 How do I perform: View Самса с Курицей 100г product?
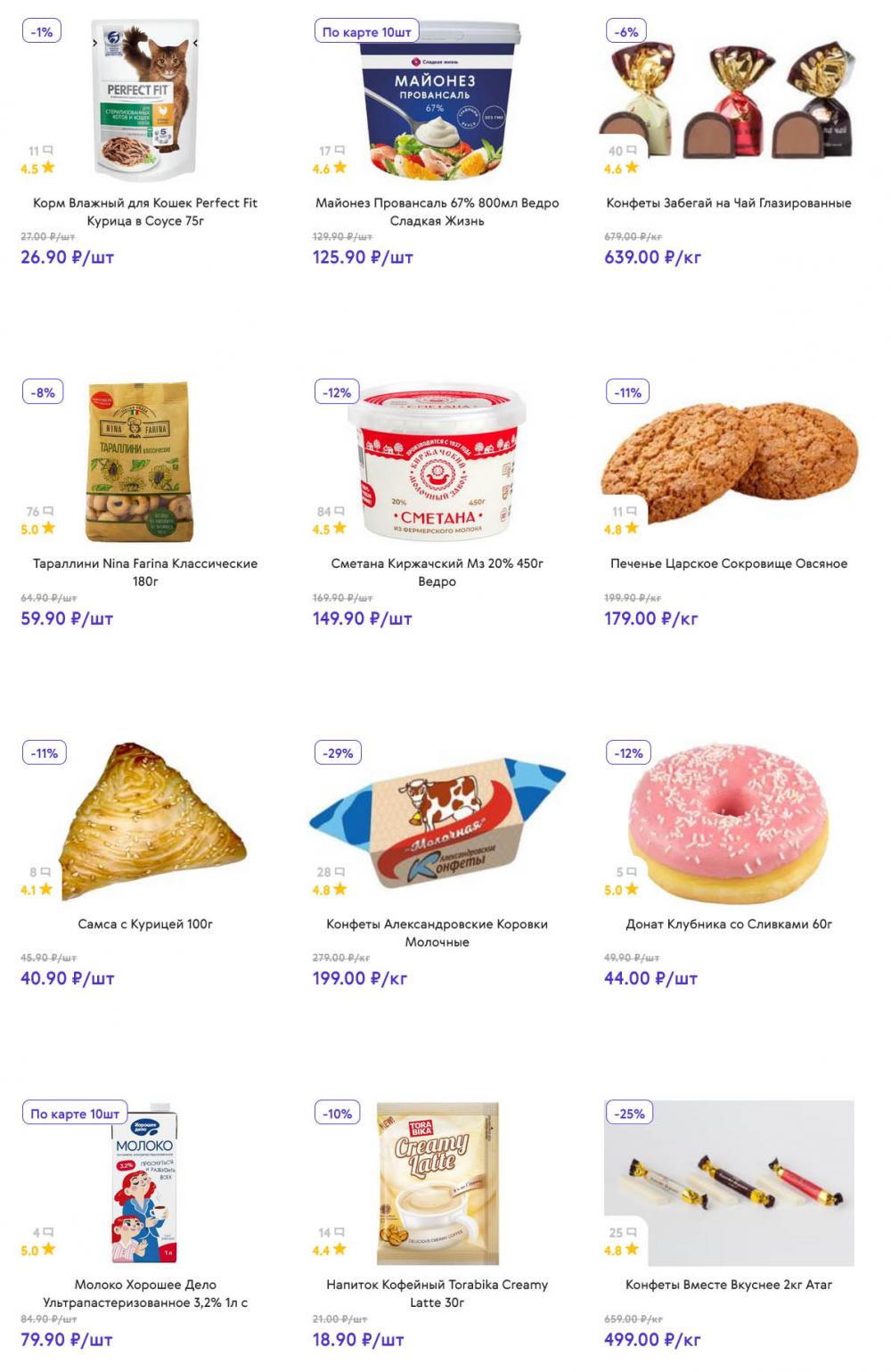pos(145,924)
